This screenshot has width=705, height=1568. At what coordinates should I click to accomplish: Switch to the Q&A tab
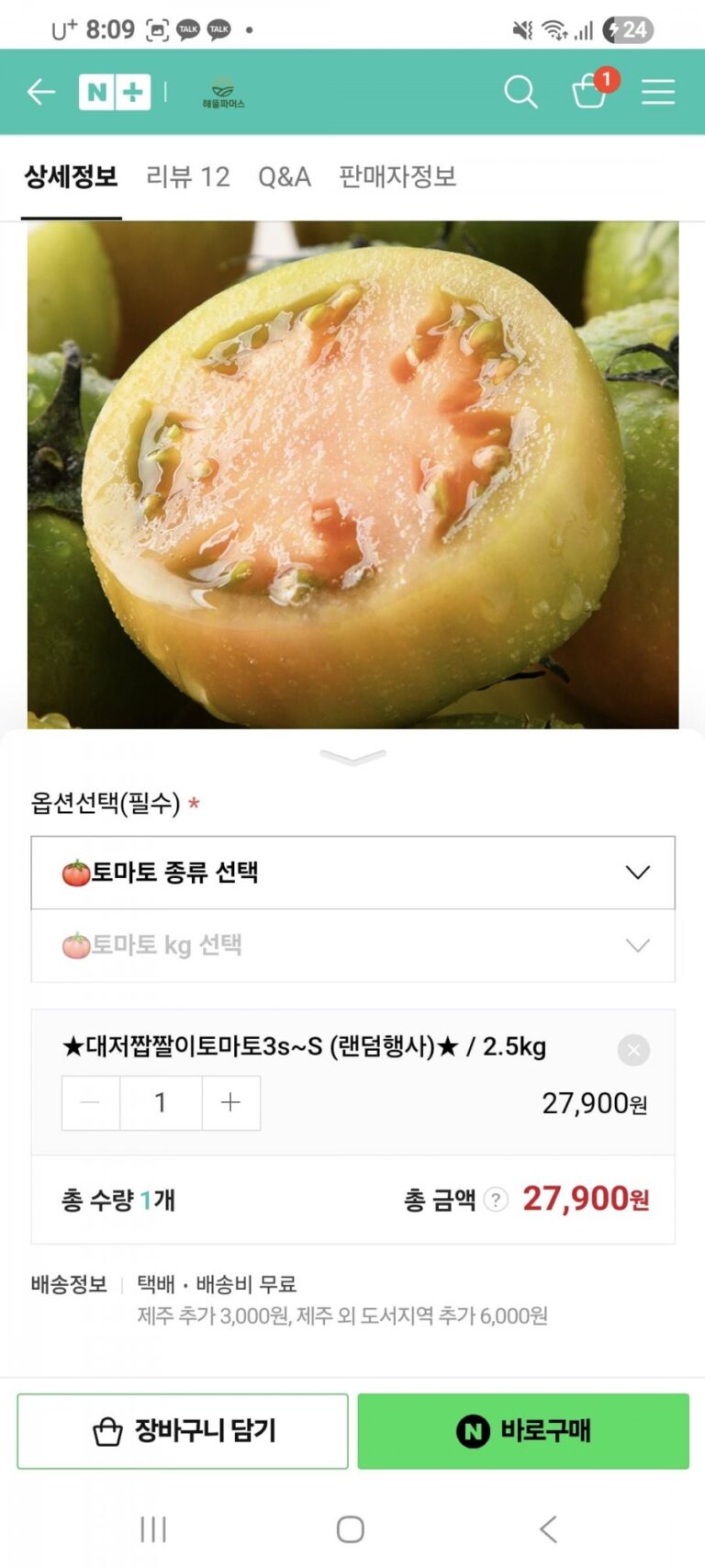pos(285,176)
